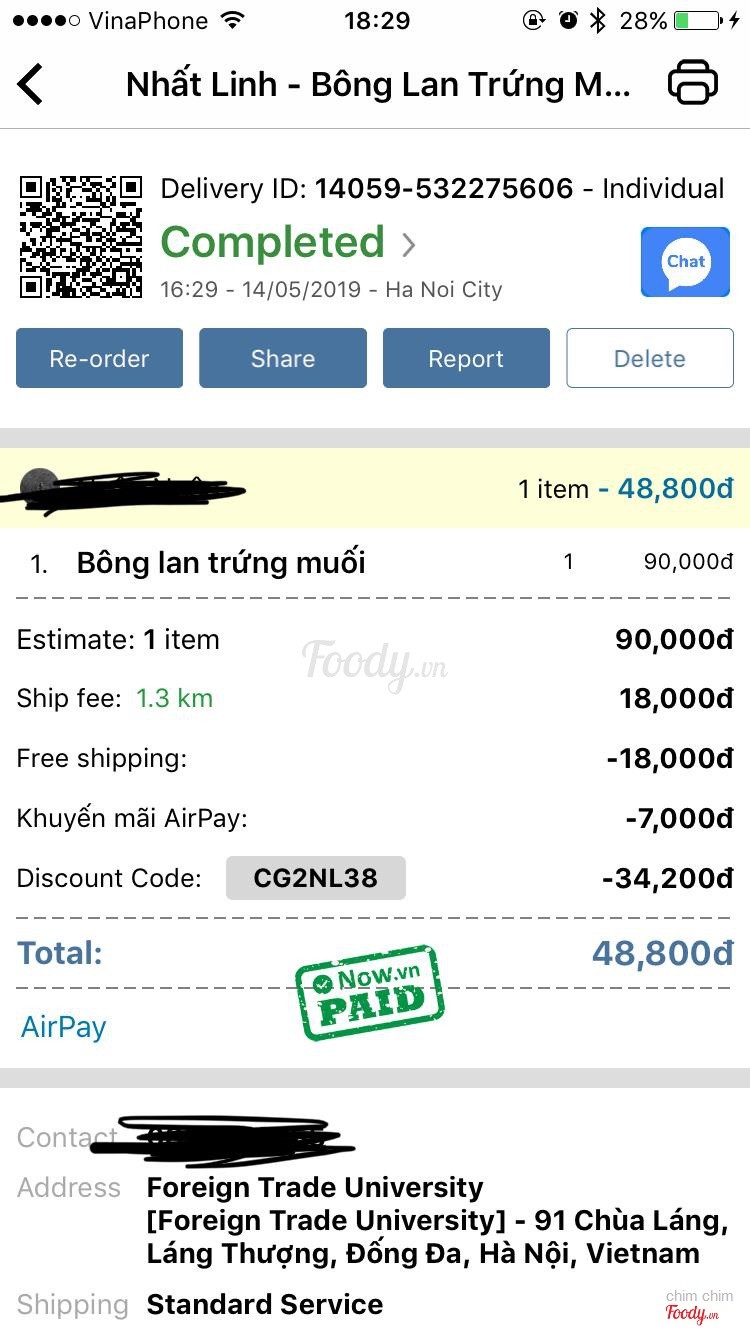
Task: Delete this order from history
Action: (650, 358)
